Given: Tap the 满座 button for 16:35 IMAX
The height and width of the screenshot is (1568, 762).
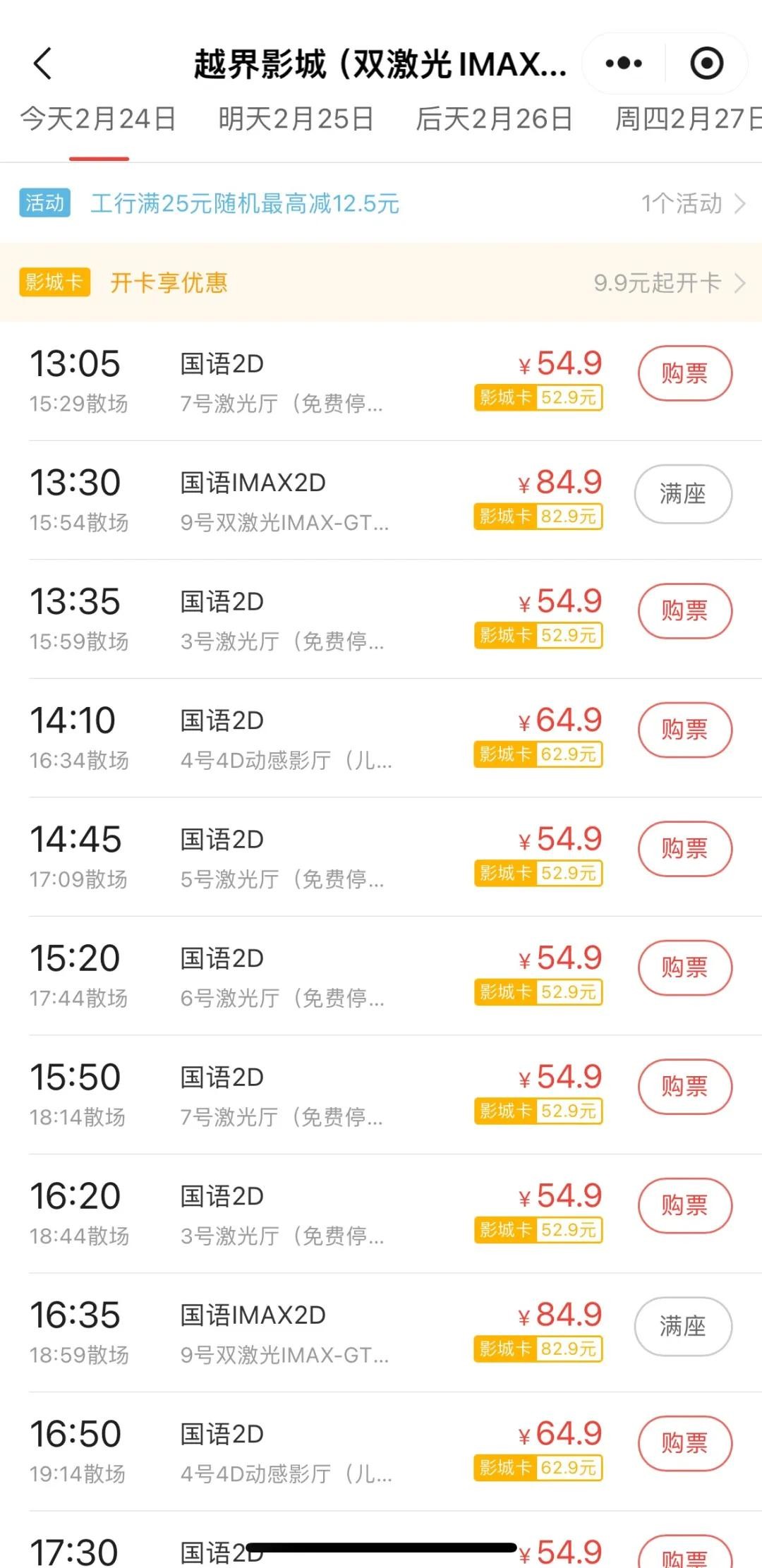Looking at the screenshot, I should pyautogui.click(x=683, y=1326).
